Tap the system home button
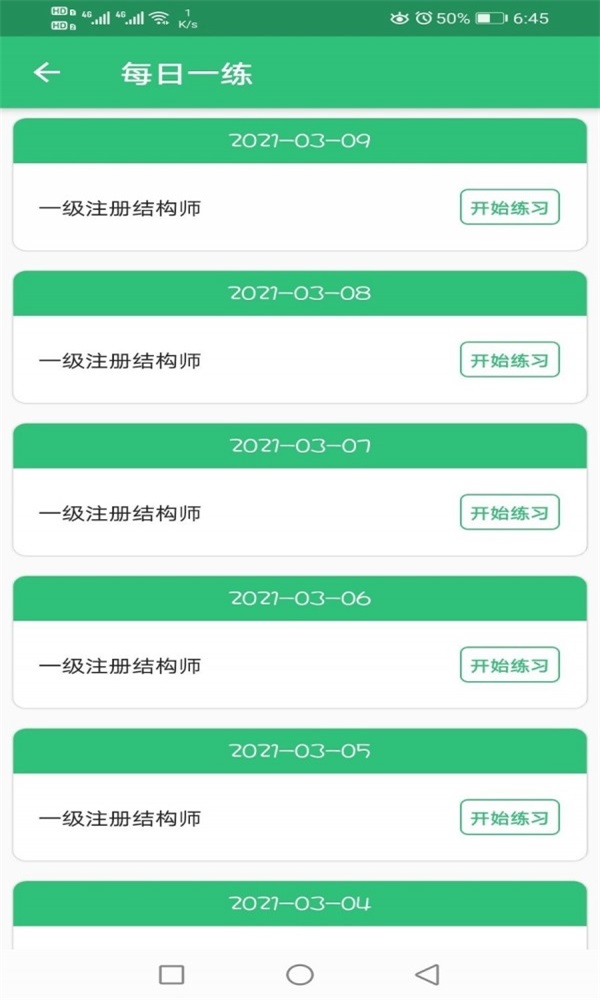 (300, 974)
